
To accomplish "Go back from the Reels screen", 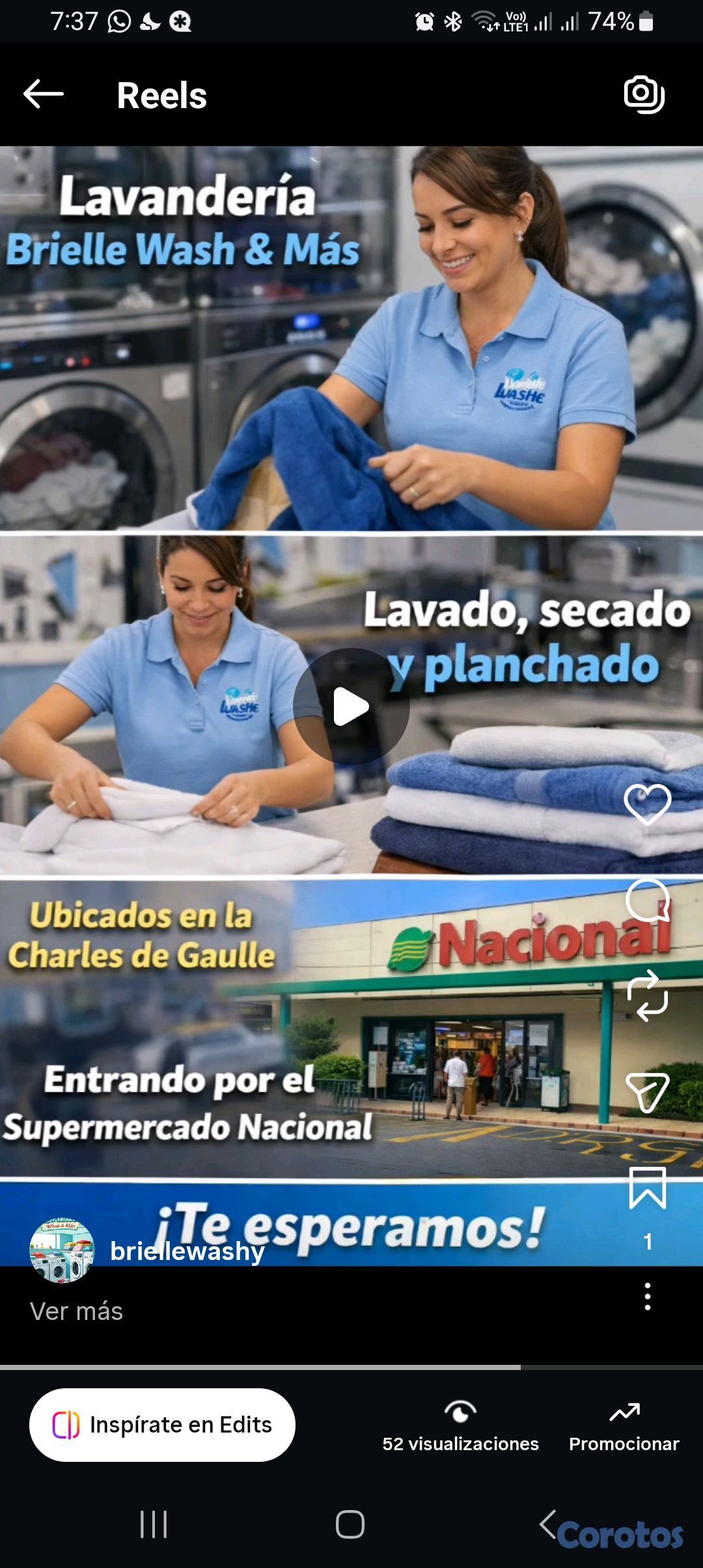I will 44,95.
